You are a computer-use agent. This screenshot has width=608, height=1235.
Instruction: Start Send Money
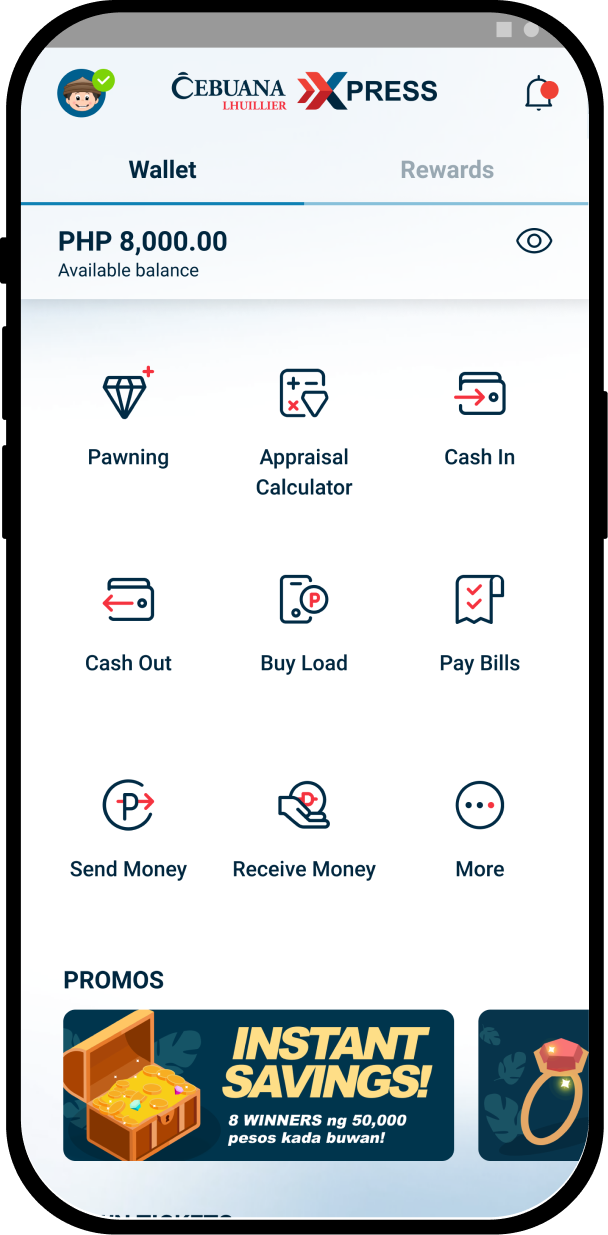(128, 830)
